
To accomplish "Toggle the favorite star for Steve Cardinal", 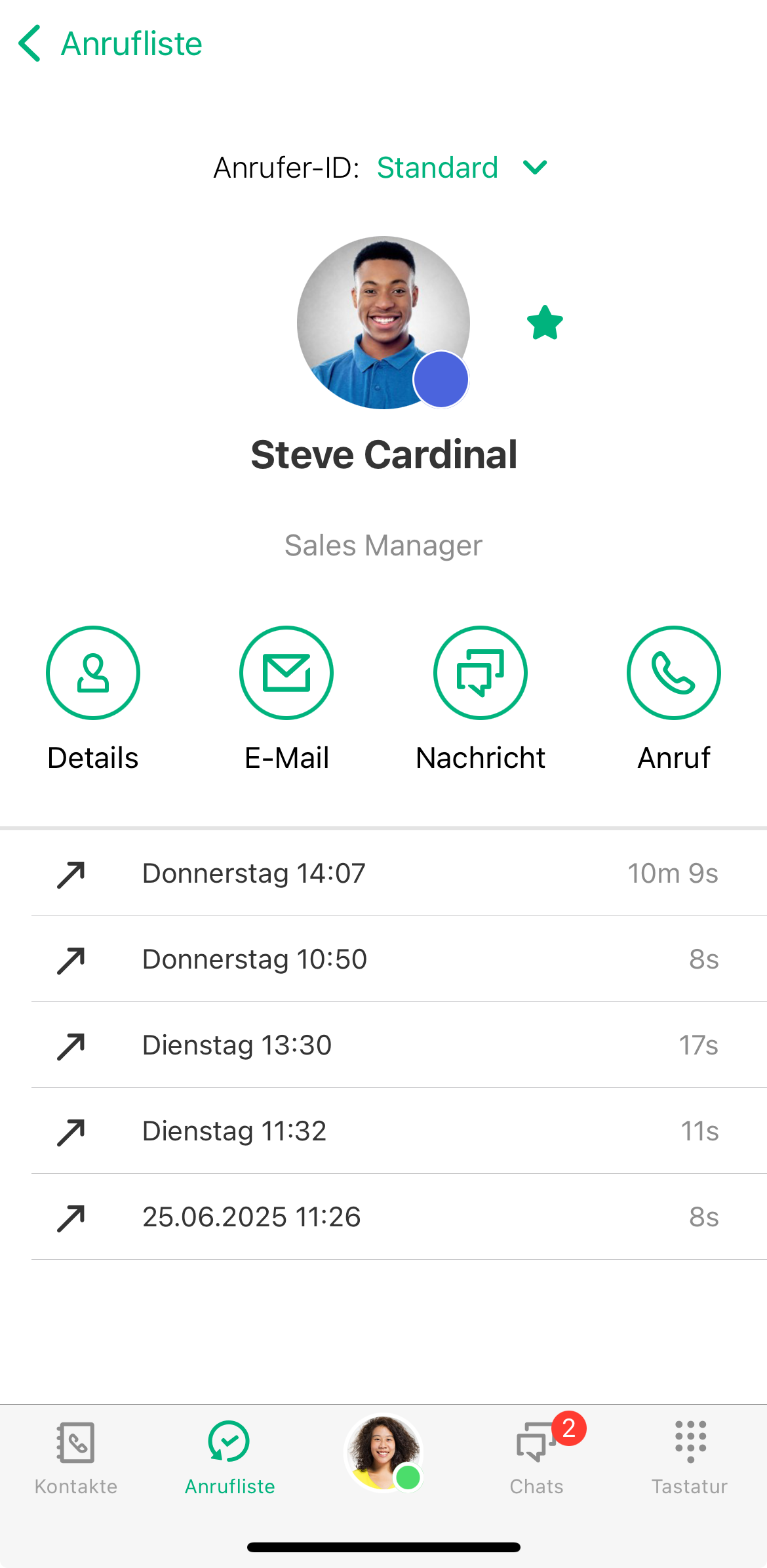I will click(545, 323).
